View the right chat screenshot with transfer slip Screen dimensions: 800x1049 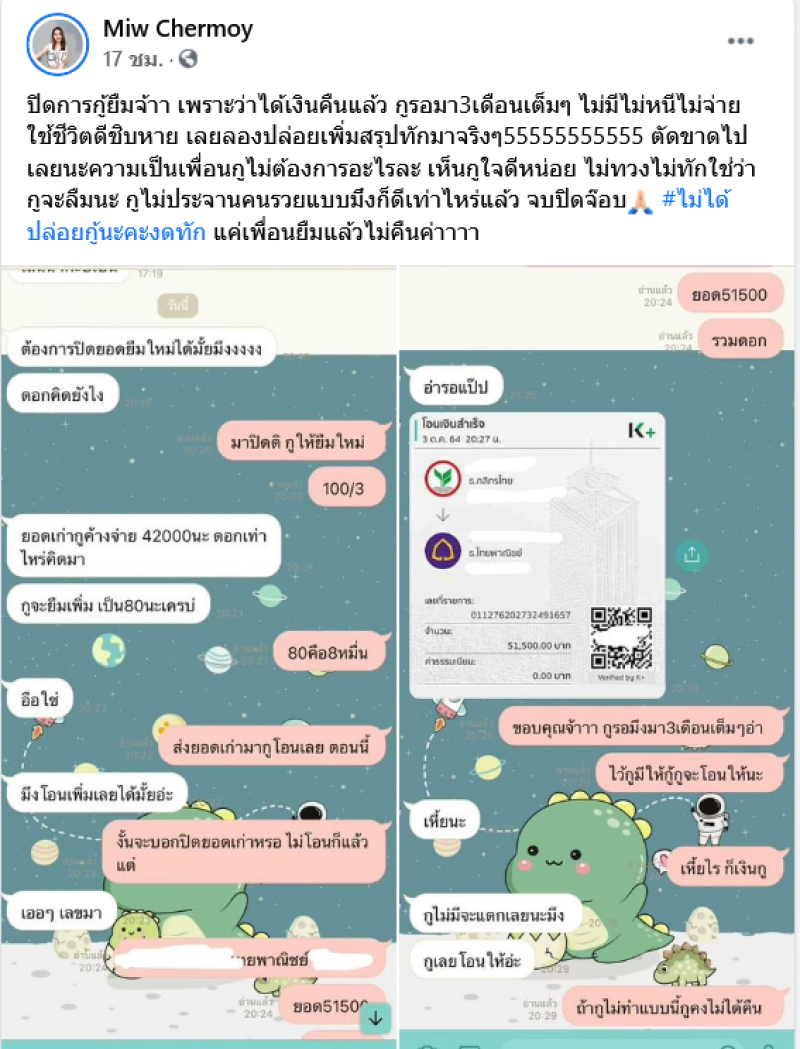coord(597,650)
